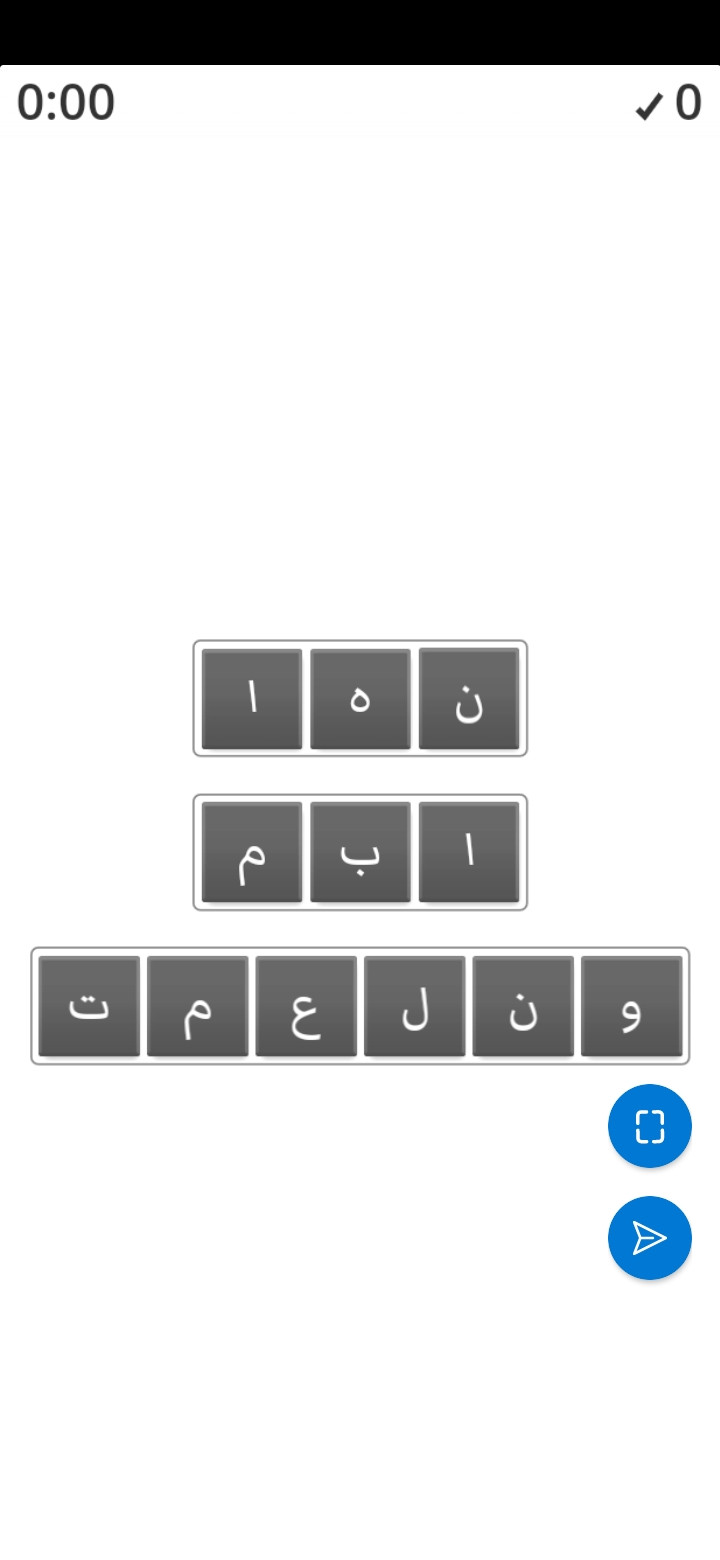Select the letter tile ب

pos(360,853)
